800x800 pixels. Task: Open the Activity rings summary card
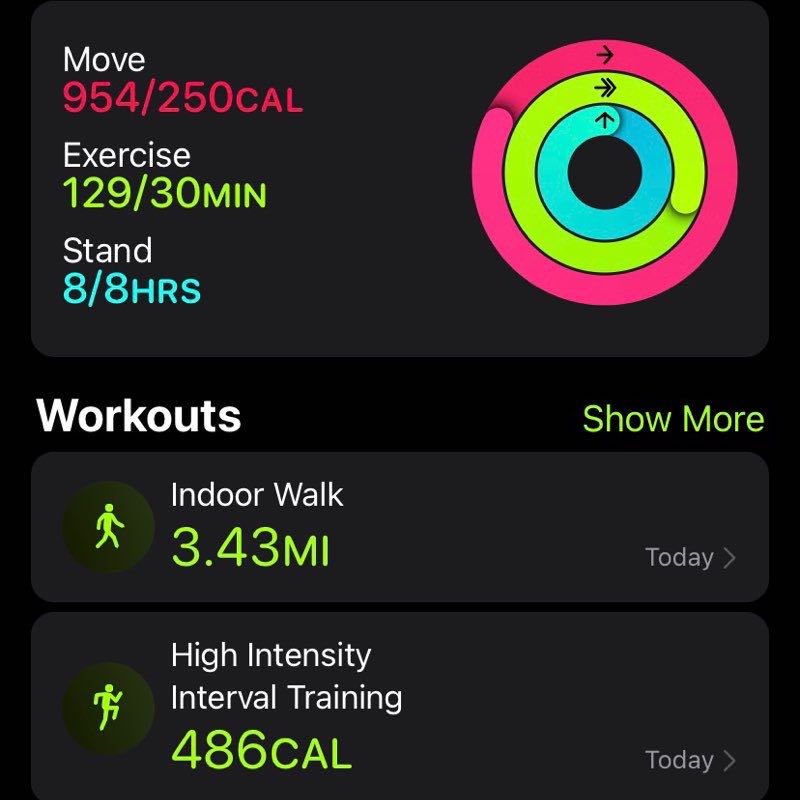[x=400, y=180]
